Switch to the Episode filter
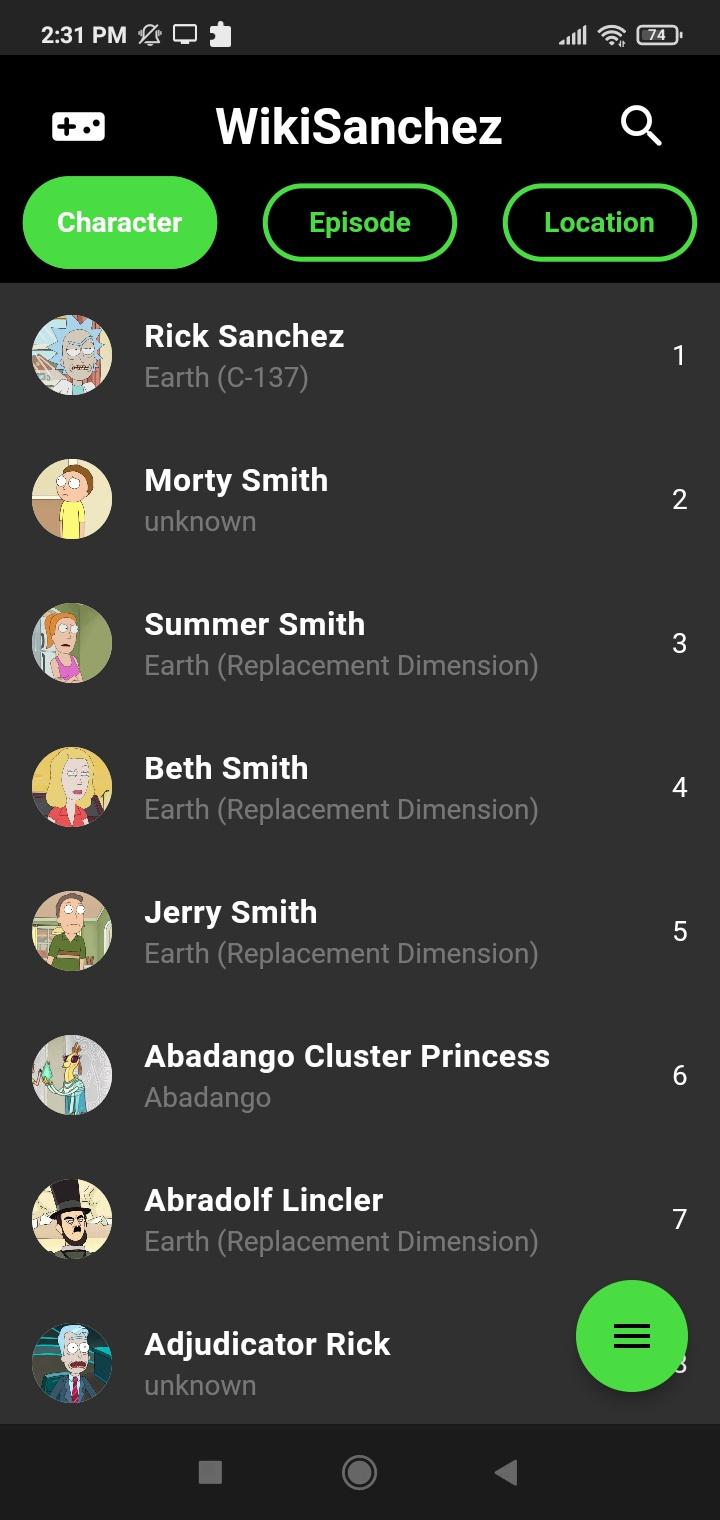Screen dimensions: 720x1520 point(360,222)
